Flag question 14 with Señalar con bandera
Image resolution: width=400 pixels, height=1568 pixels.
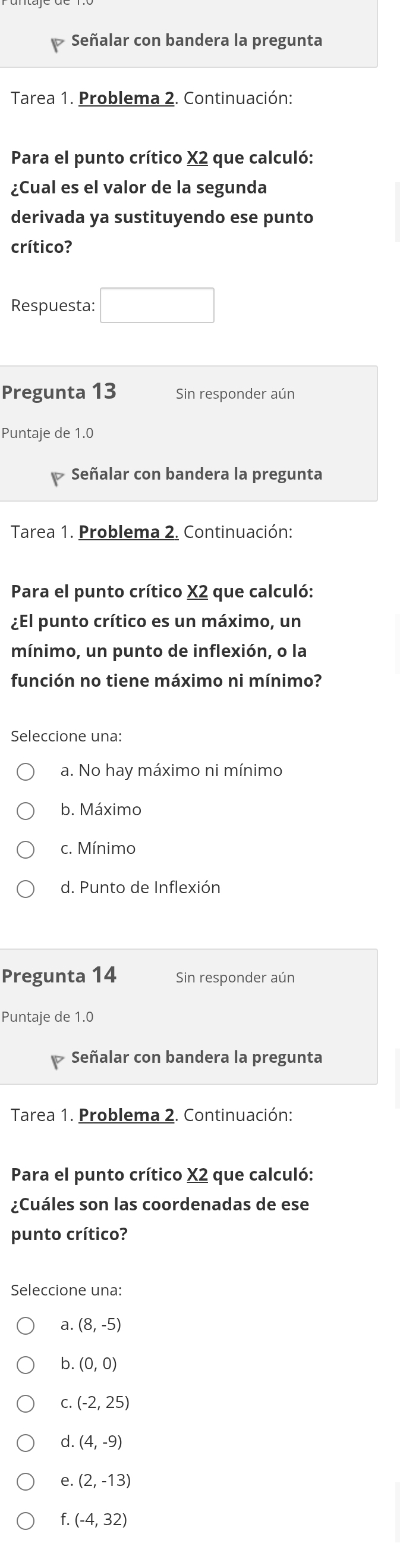(187, 1057)
